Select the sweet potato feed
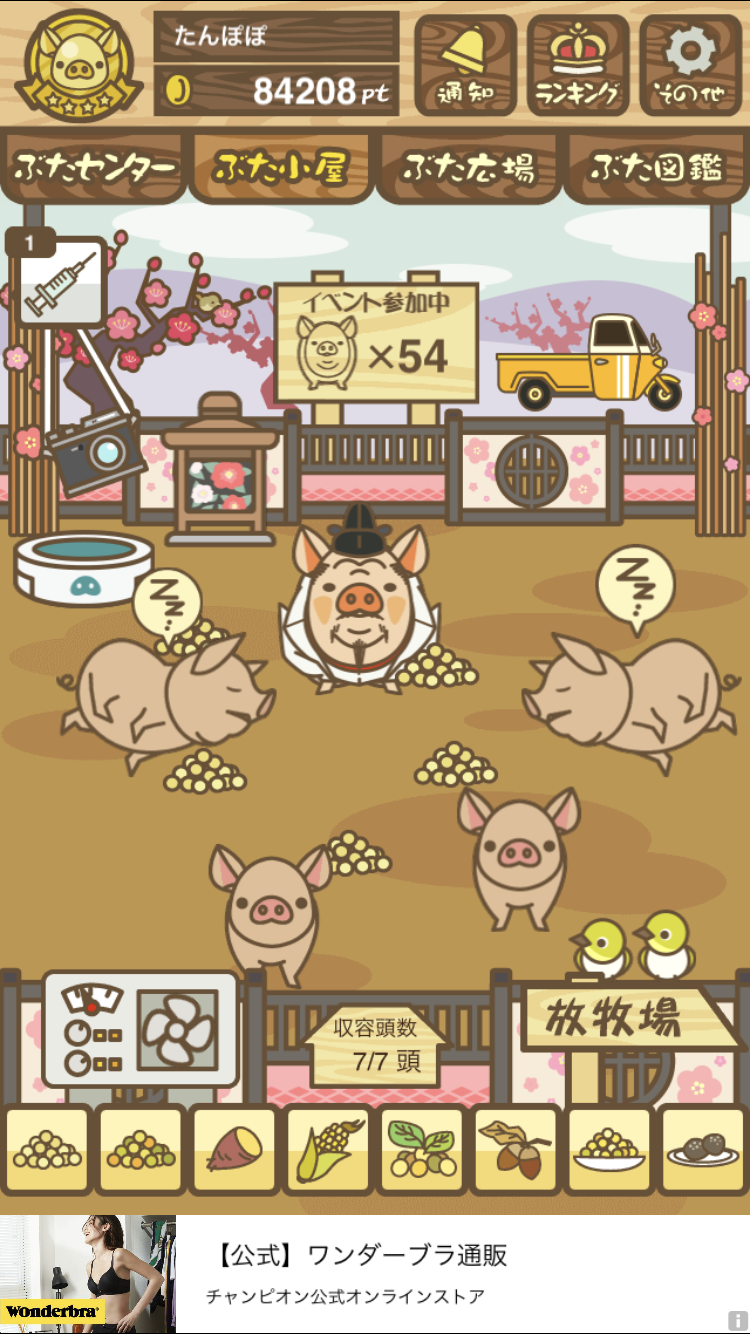Viewport: 750px width, 1334px height. click(x=234, y=1151)
